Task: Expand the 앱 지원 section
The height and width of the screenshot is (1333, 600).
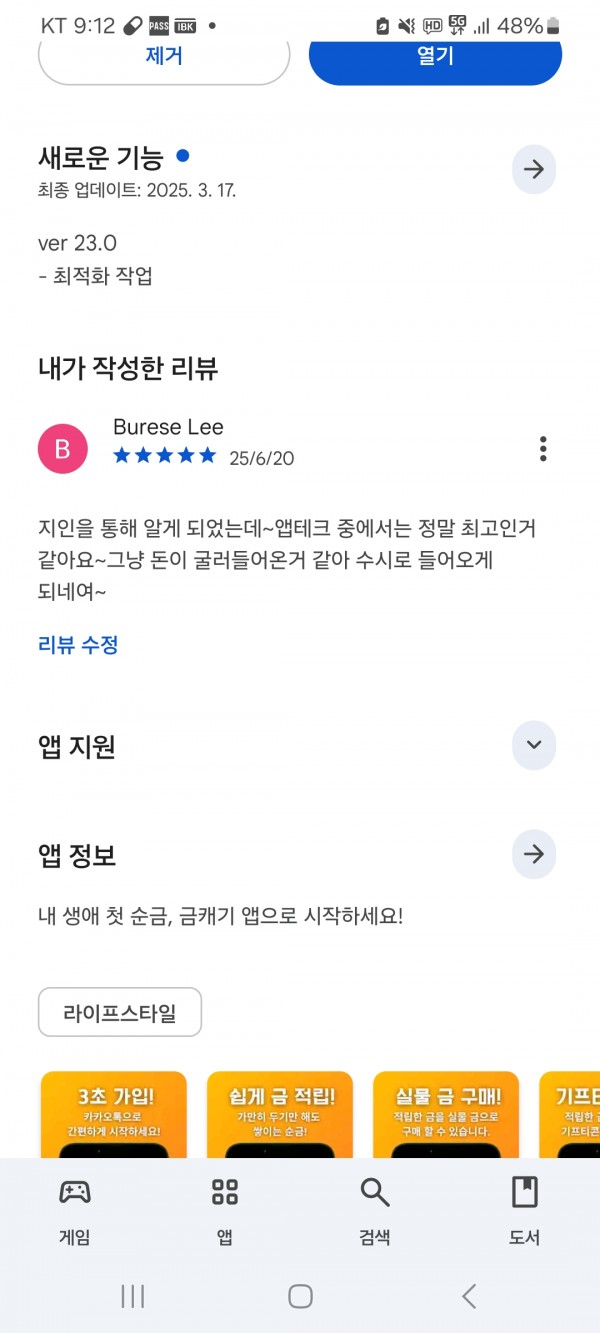Action: [x=534, y=745]
